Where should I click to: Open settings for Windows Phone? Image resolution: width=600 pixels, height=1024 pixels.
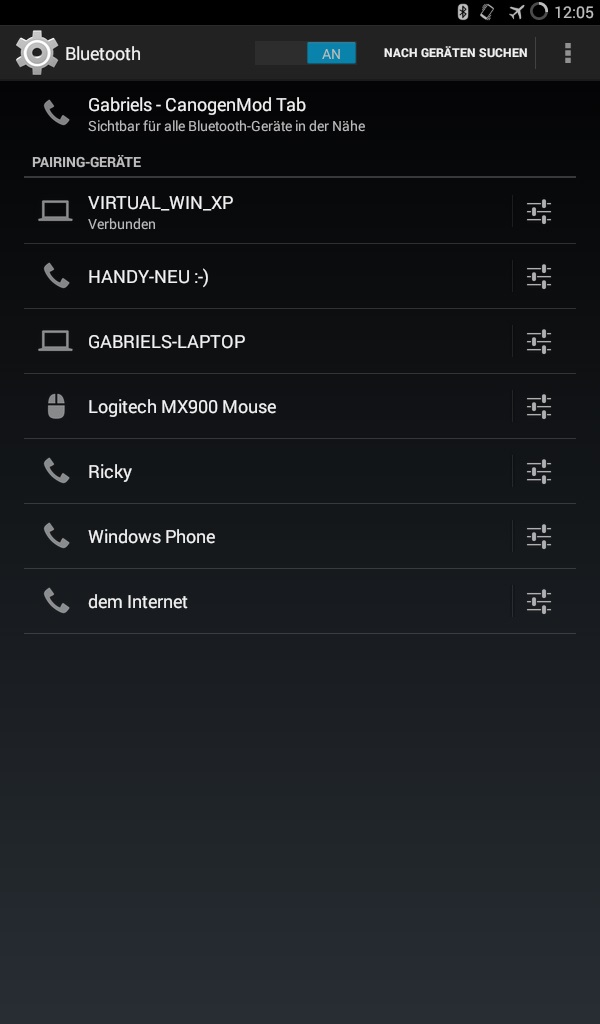pos(539,536)
